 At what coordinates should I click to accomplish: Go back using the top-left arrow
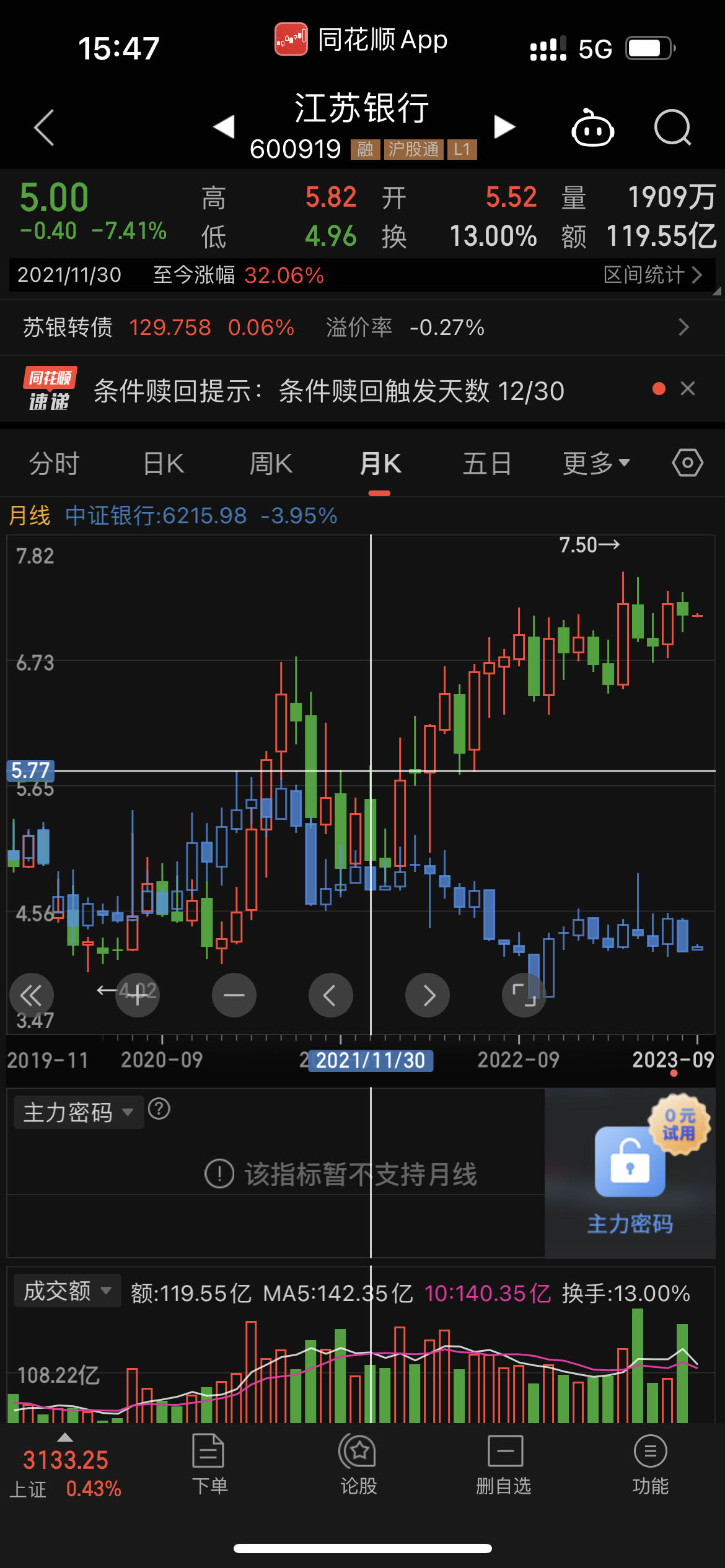tap(44, 128)
